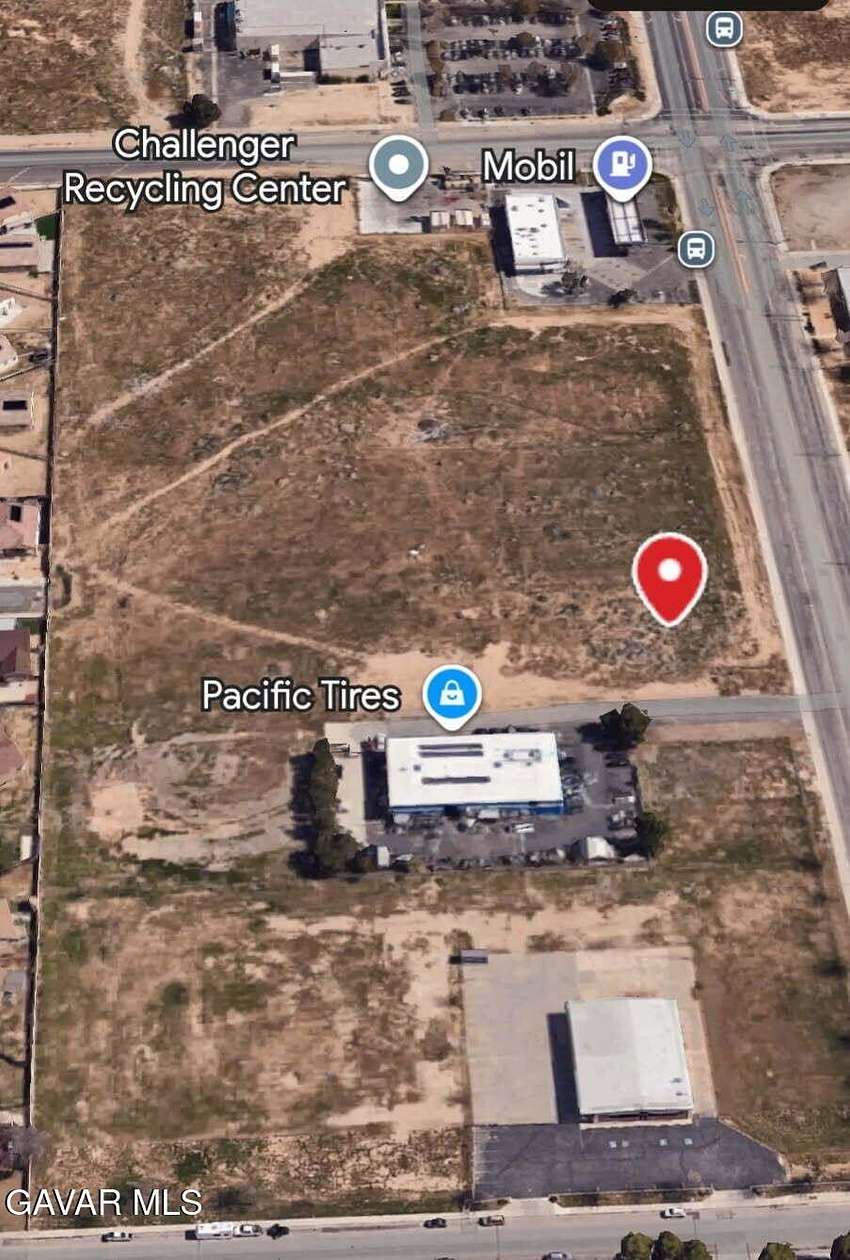The height and width of the screenshot is (1260, 850).
Task: Click the padlock-style symbol in Pacific Tires marker
Action: [x=452, y=691]
